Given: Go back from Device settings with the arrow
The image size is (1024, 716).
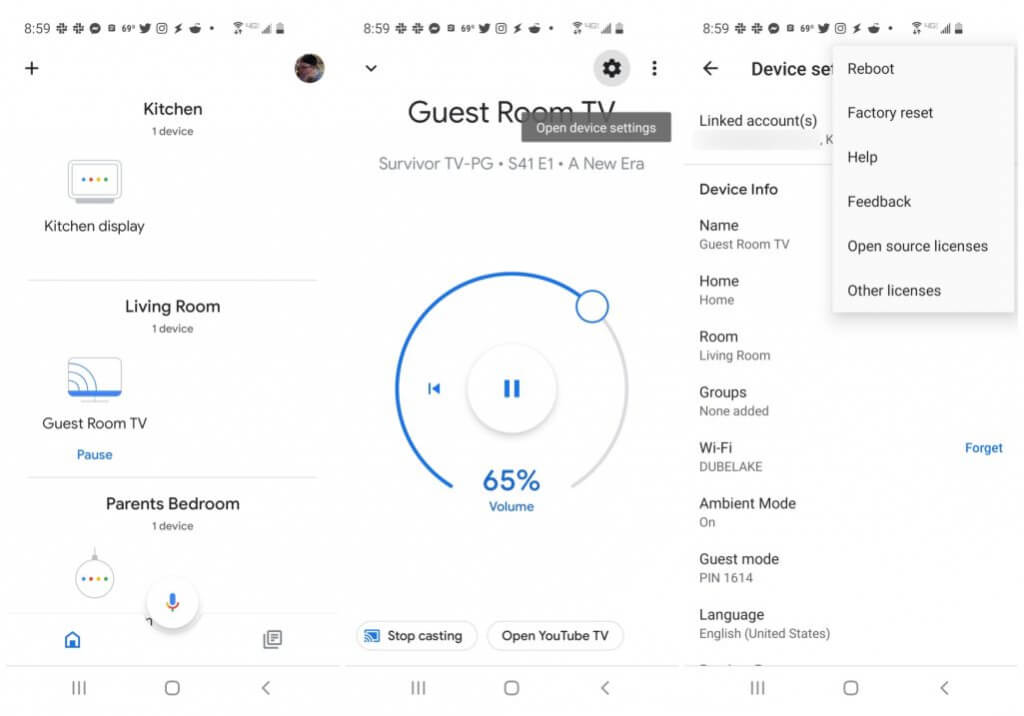Looking at the screenshot, I should click(x=711, y=68).
